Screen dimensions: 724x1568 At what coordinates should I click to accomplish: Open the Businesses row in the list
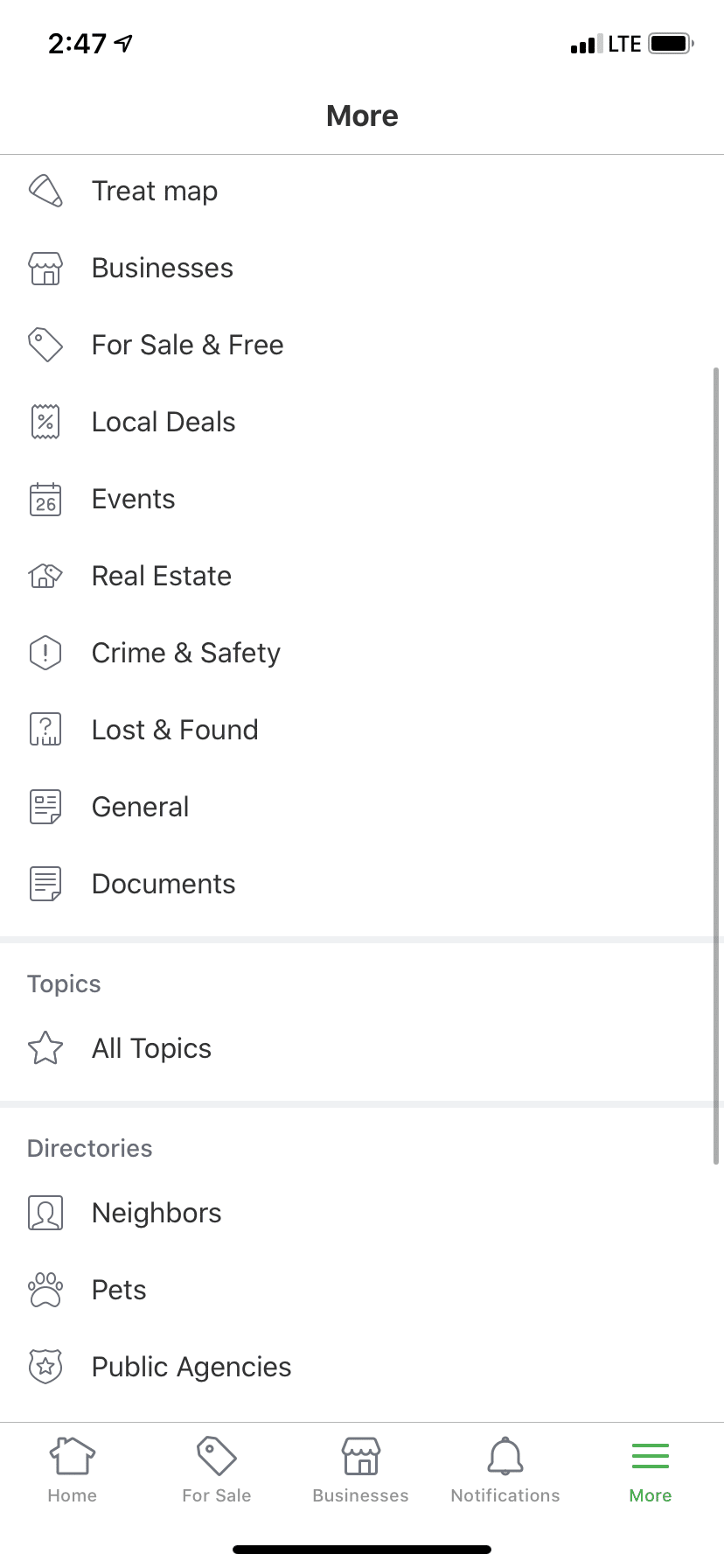[362, 268]
